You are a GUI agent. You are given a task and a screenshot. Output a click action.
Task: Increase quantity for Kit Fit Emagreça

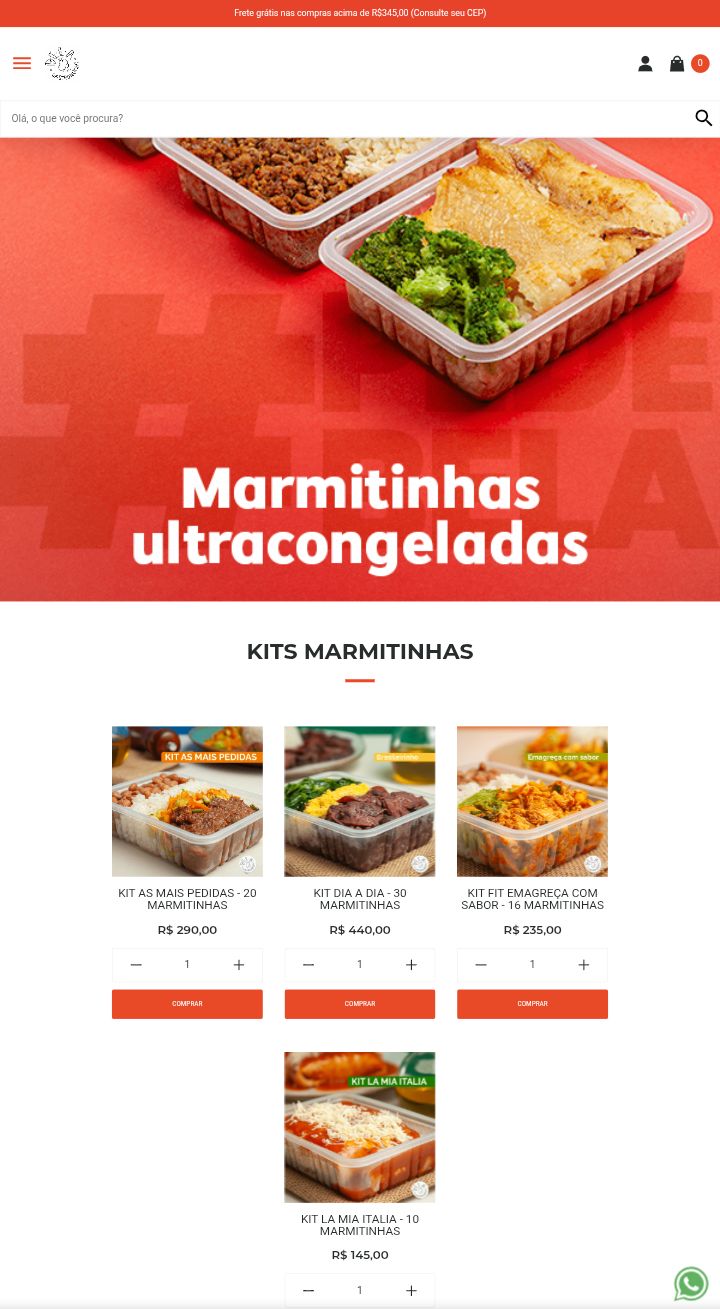(x=583, y=964)
